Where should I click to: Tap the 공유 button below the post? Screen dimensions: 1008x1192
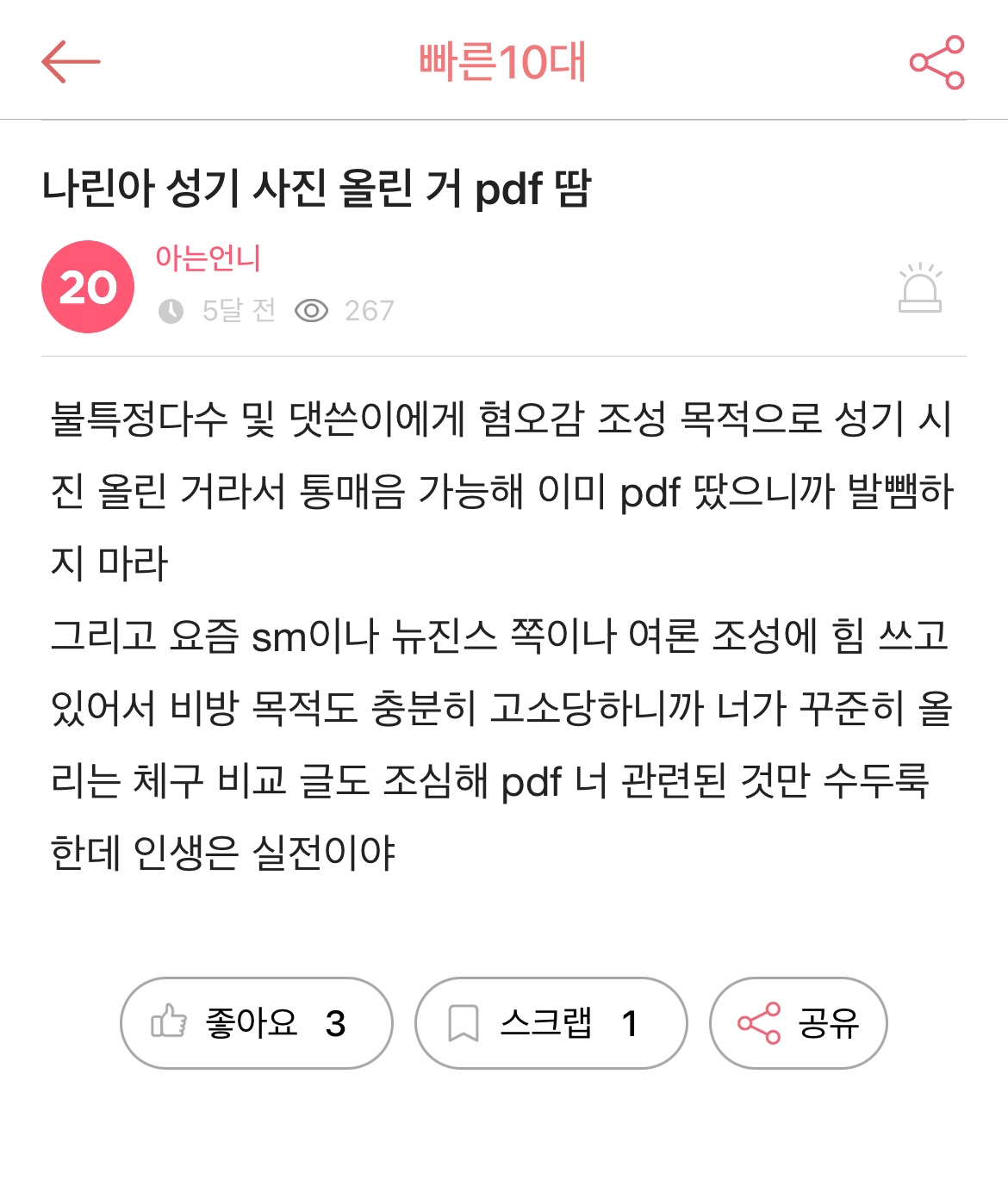point(798,1023)
